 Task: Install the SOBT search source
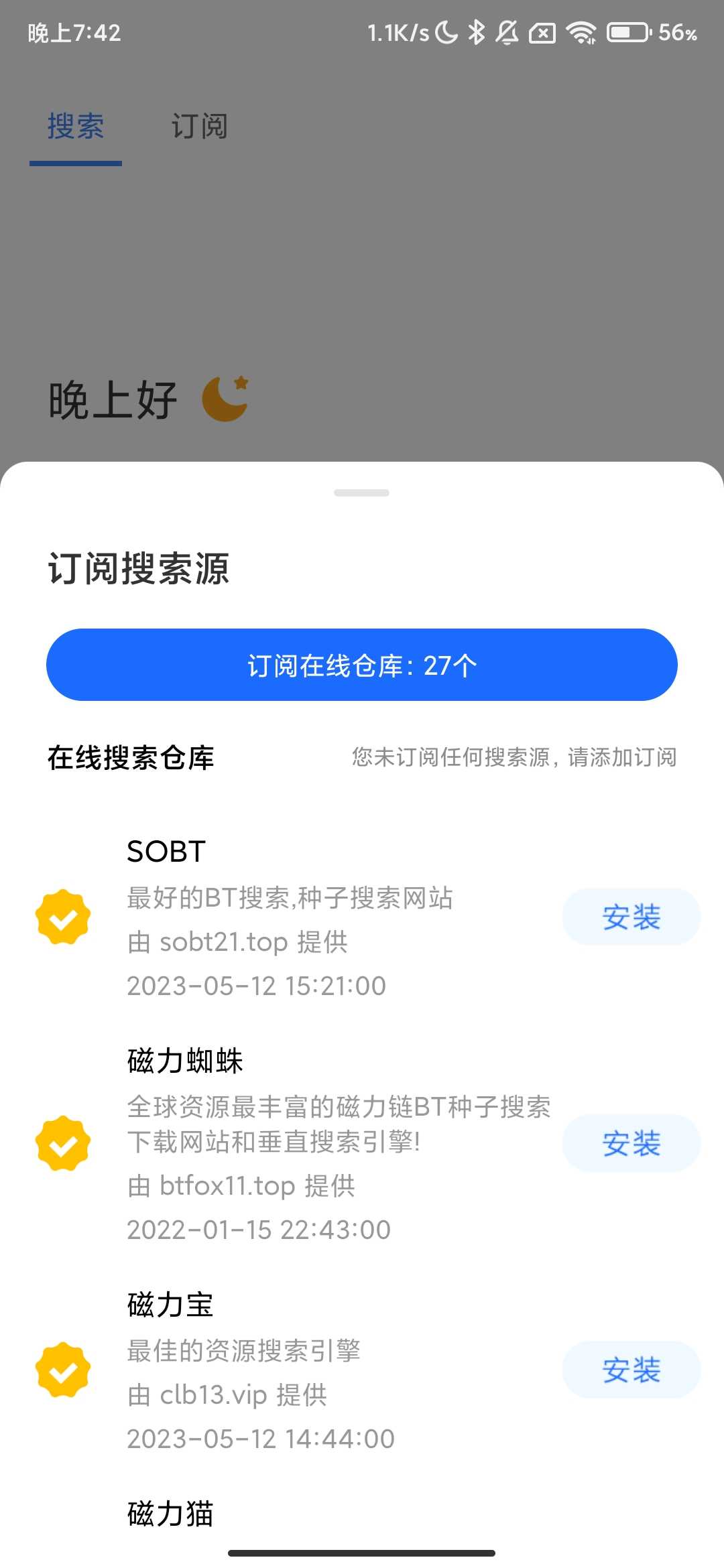click(x=631, y=917)
